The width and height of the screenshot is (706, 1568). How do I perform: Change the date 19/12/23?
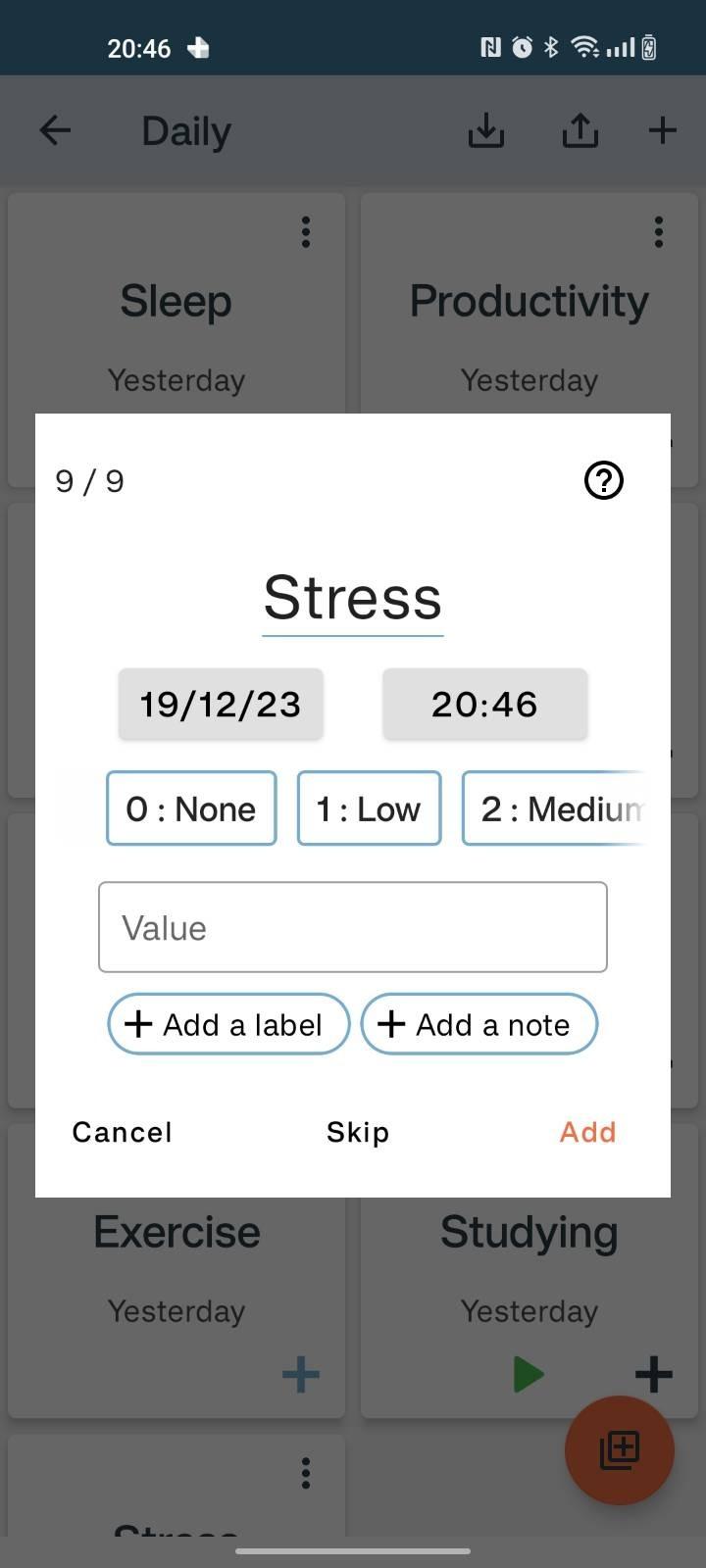[x=221, y=704]
